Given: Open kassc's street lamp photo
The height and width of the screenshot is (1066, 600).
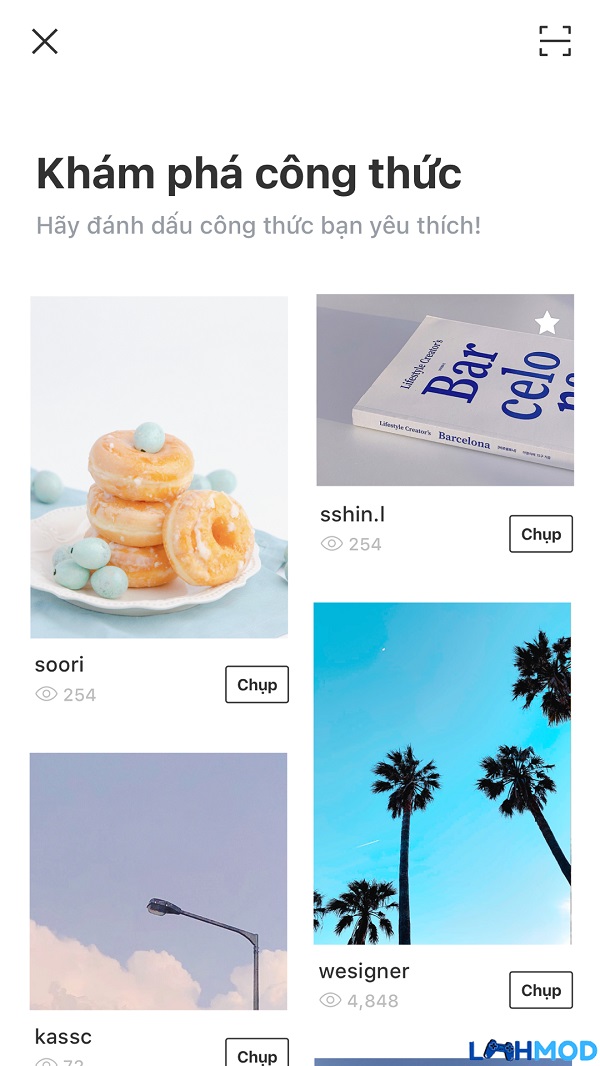Looking at the screenshot, I should 158,880.
